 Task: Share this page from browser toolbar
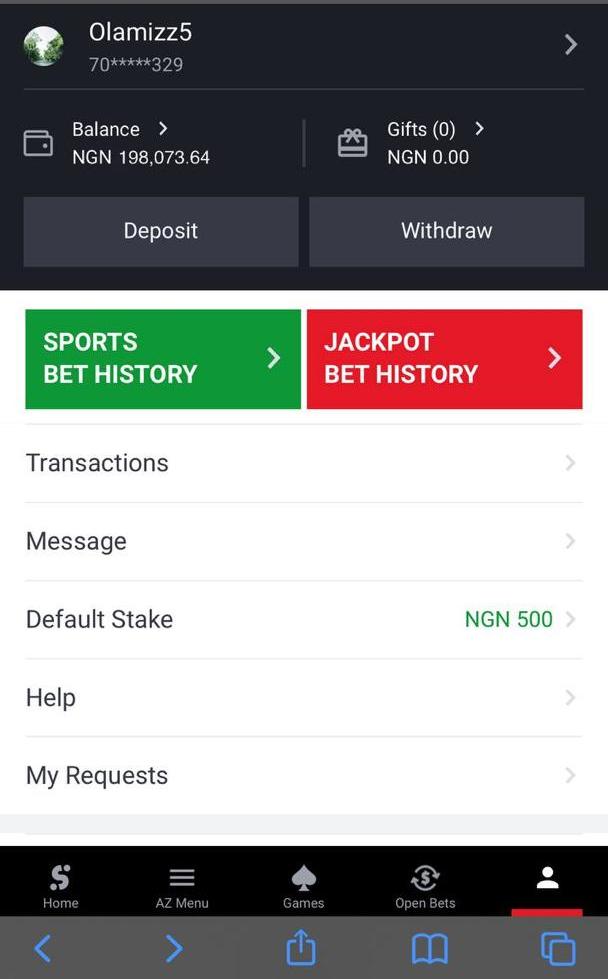click(301, 947)
